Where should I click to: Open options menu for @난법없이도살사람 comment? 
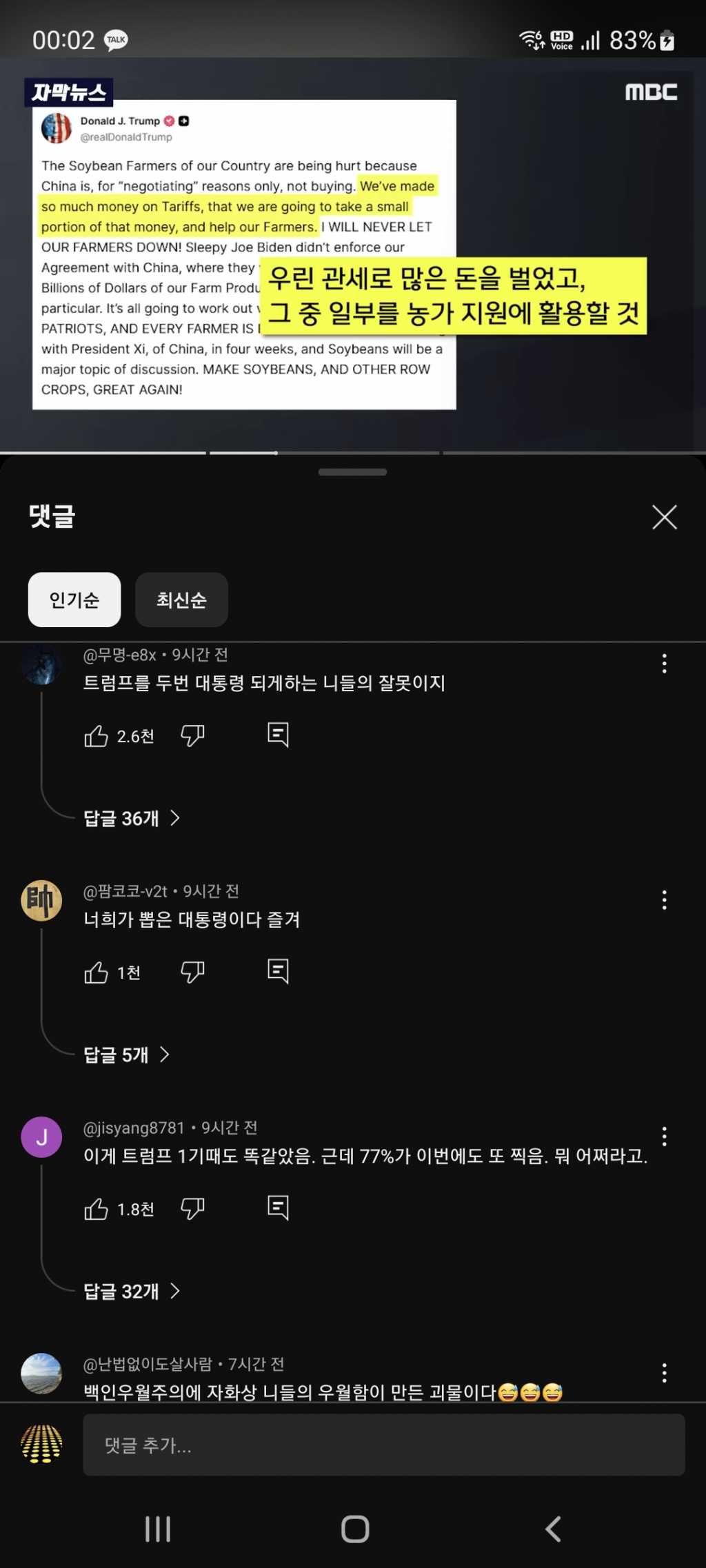tap(664, 1372)
